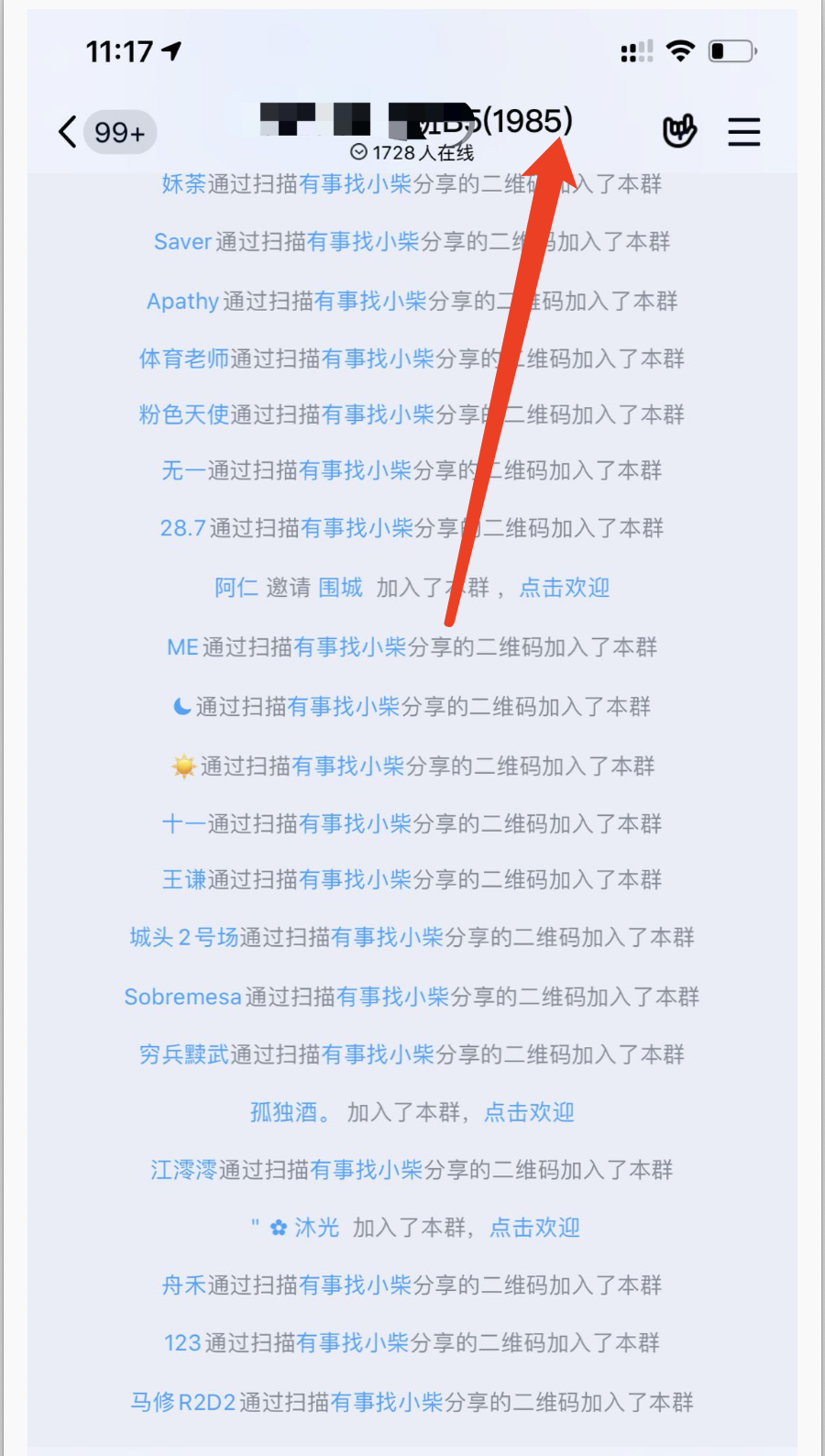
Task: Go back to the message list
Action: (x=68, y=132)
